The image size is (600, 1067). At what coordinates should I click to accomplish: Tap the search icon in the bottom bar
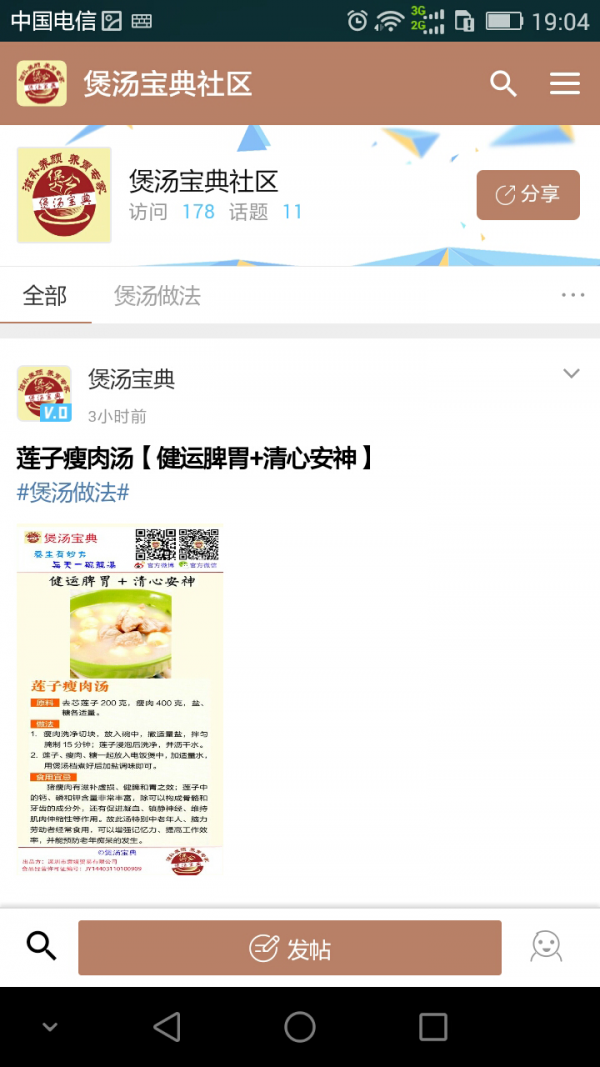[x=41, y=946]
